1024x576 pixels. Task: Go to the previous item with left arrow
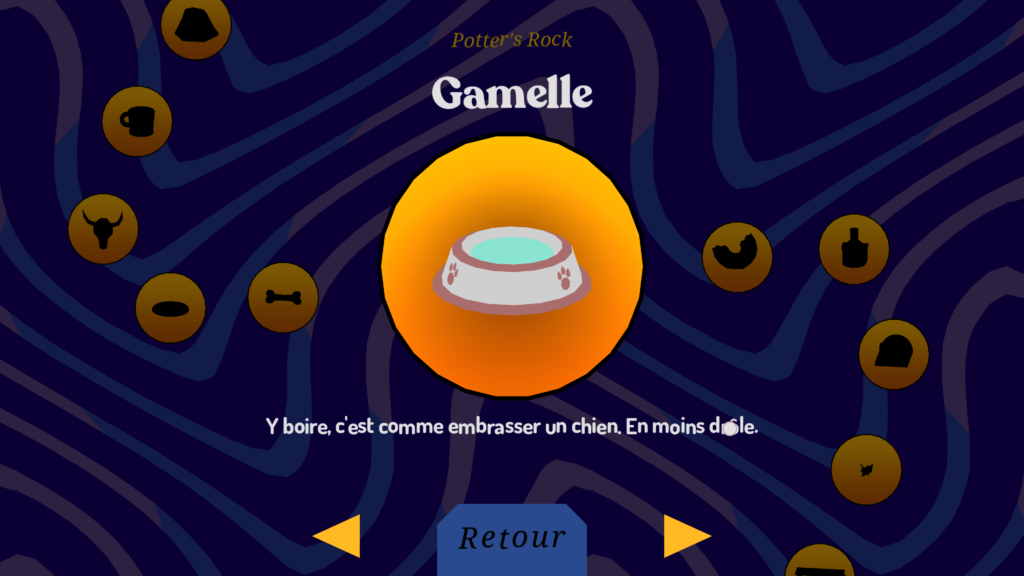337,537
